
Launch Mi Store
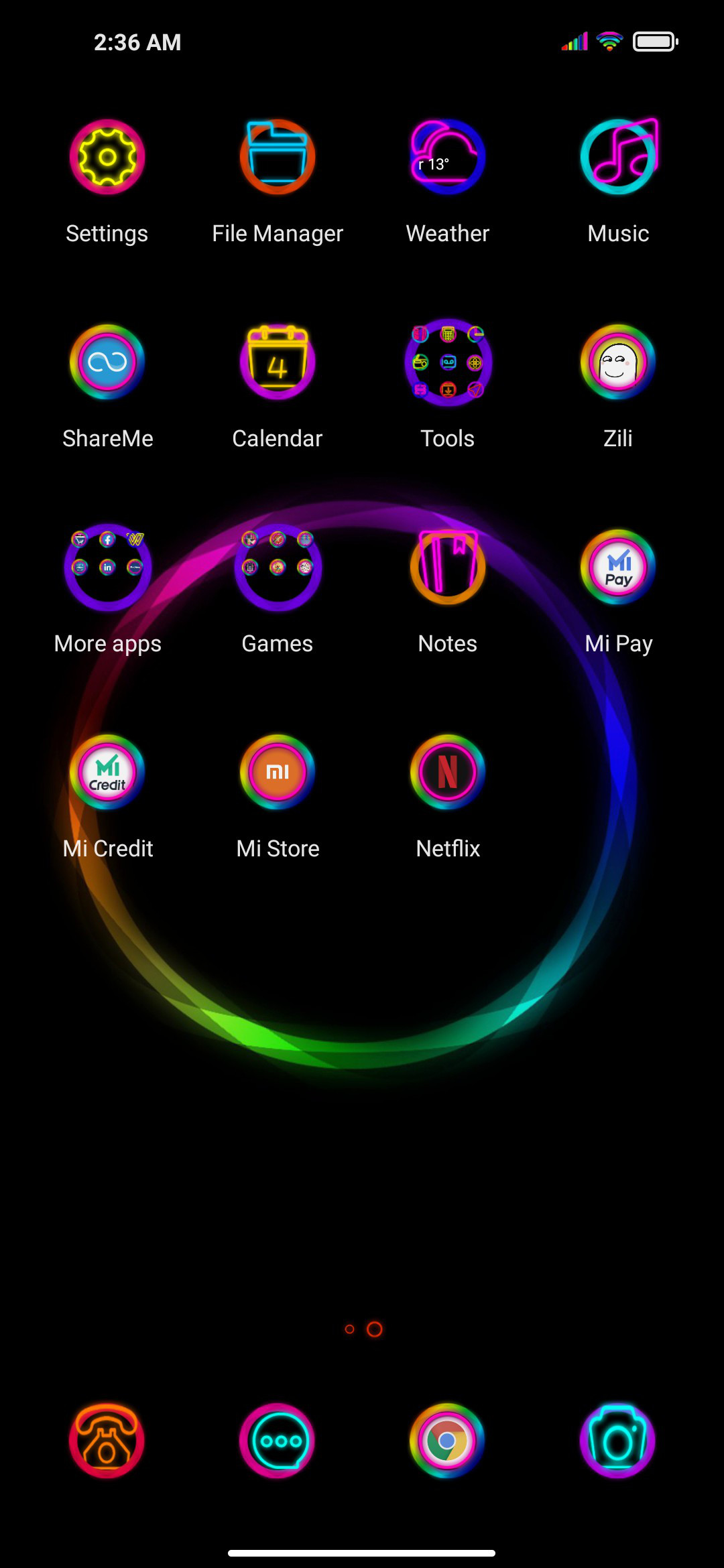[278, 773]
